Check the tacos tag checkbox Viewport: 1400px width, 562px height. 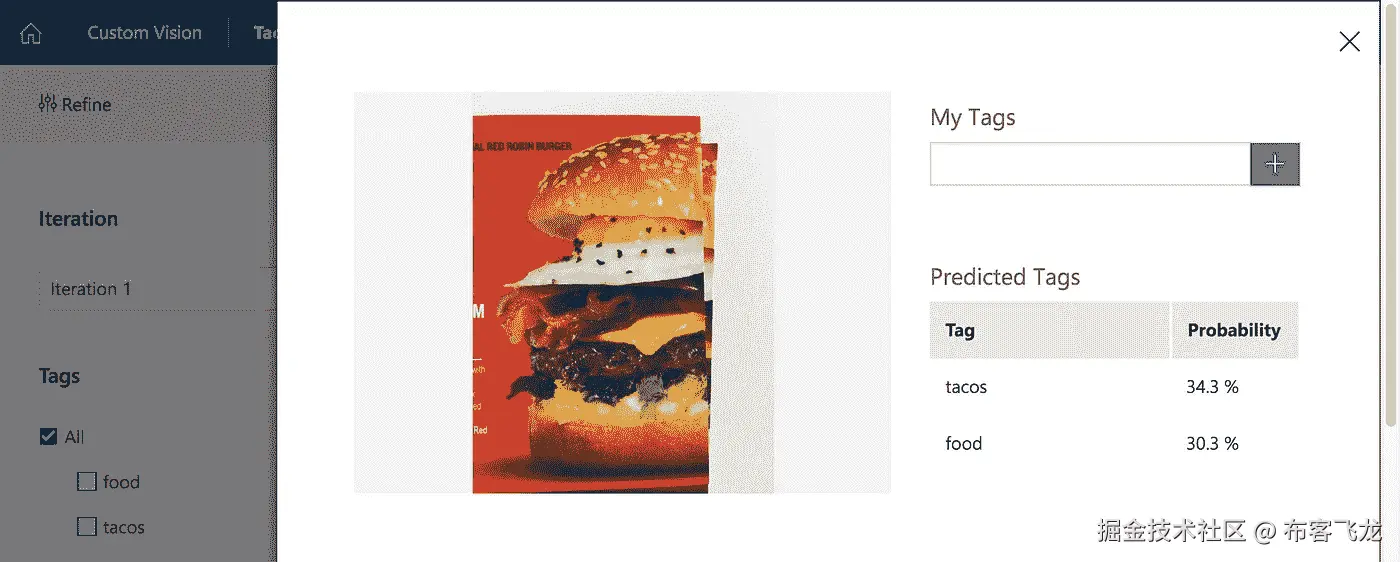(87, 527)
